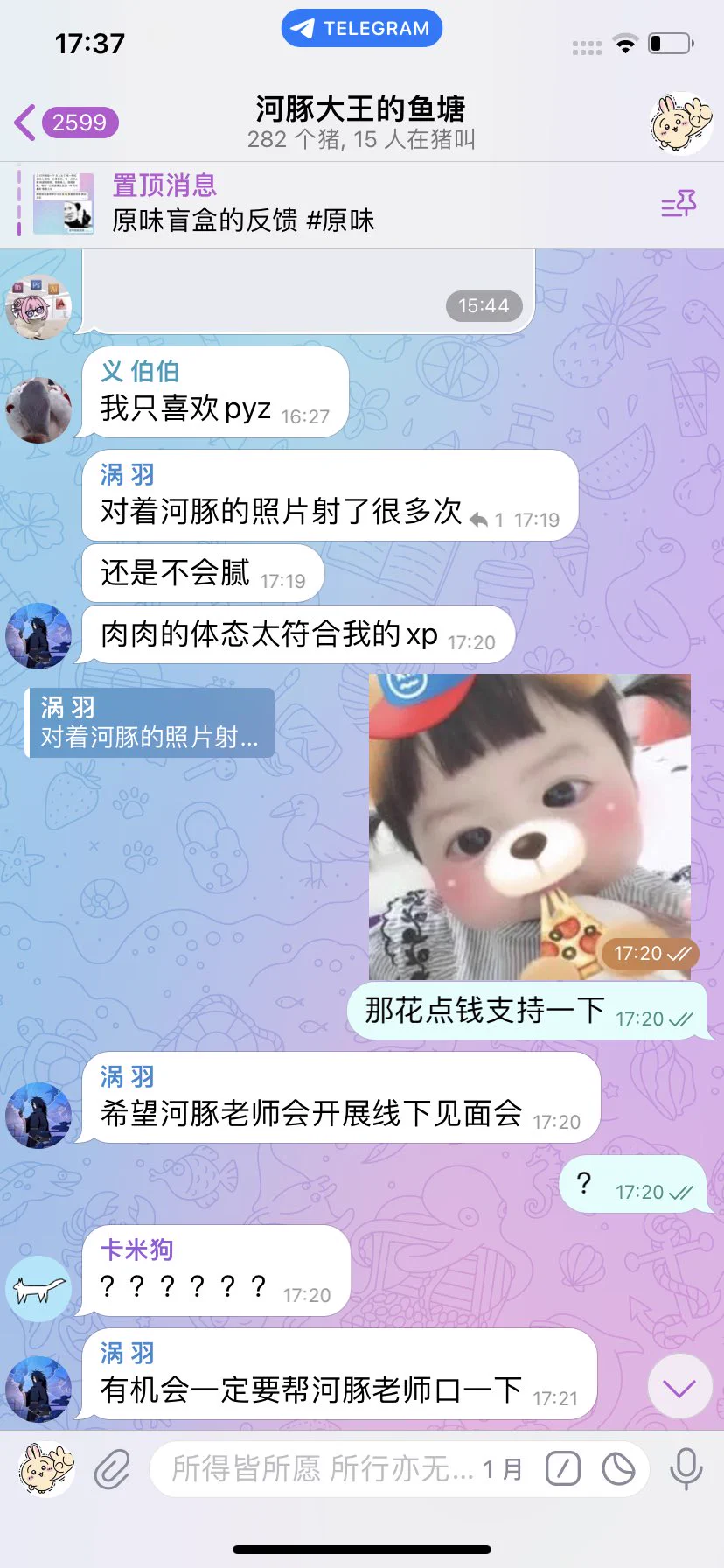Viewport: 724px width, 1568px height.
Task: Open bot commands slash icon
Action: click(x=562, y=1468)
